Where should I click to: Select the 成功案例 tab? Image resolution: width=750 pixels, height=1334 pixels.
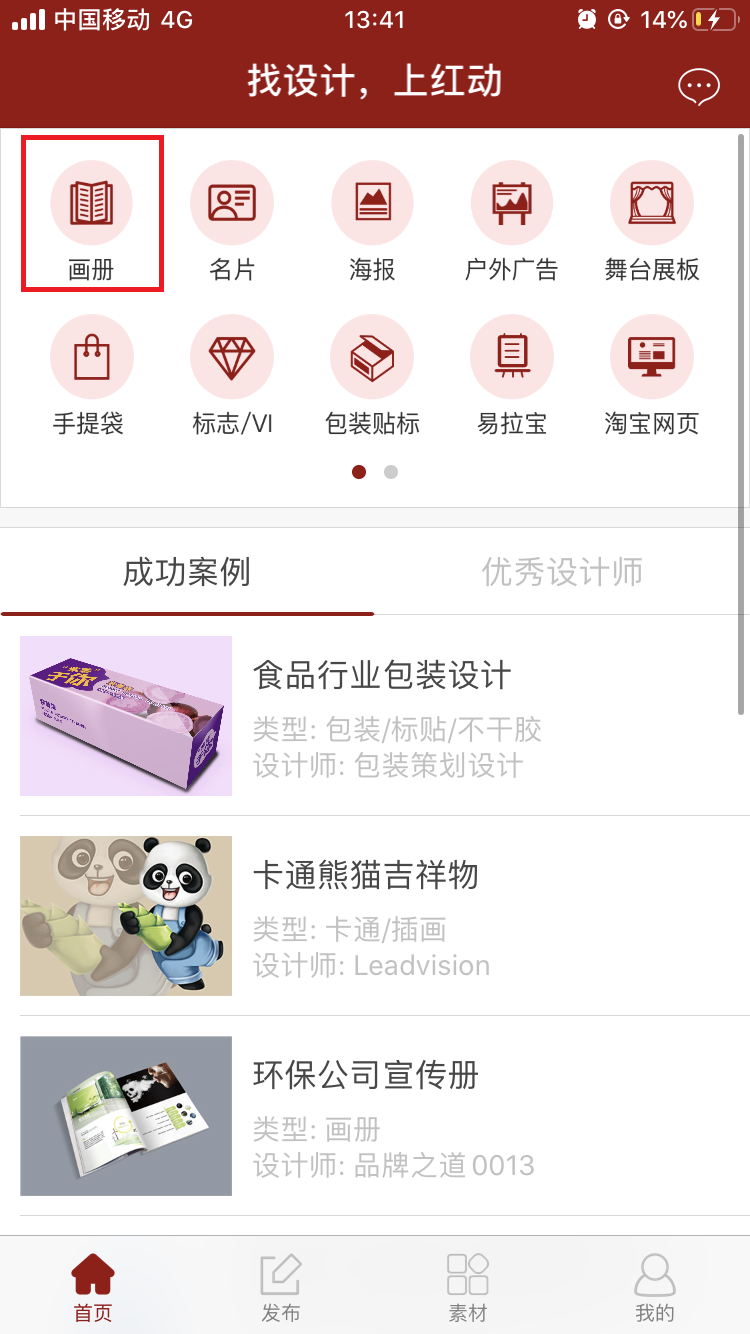tap(187, 570)
